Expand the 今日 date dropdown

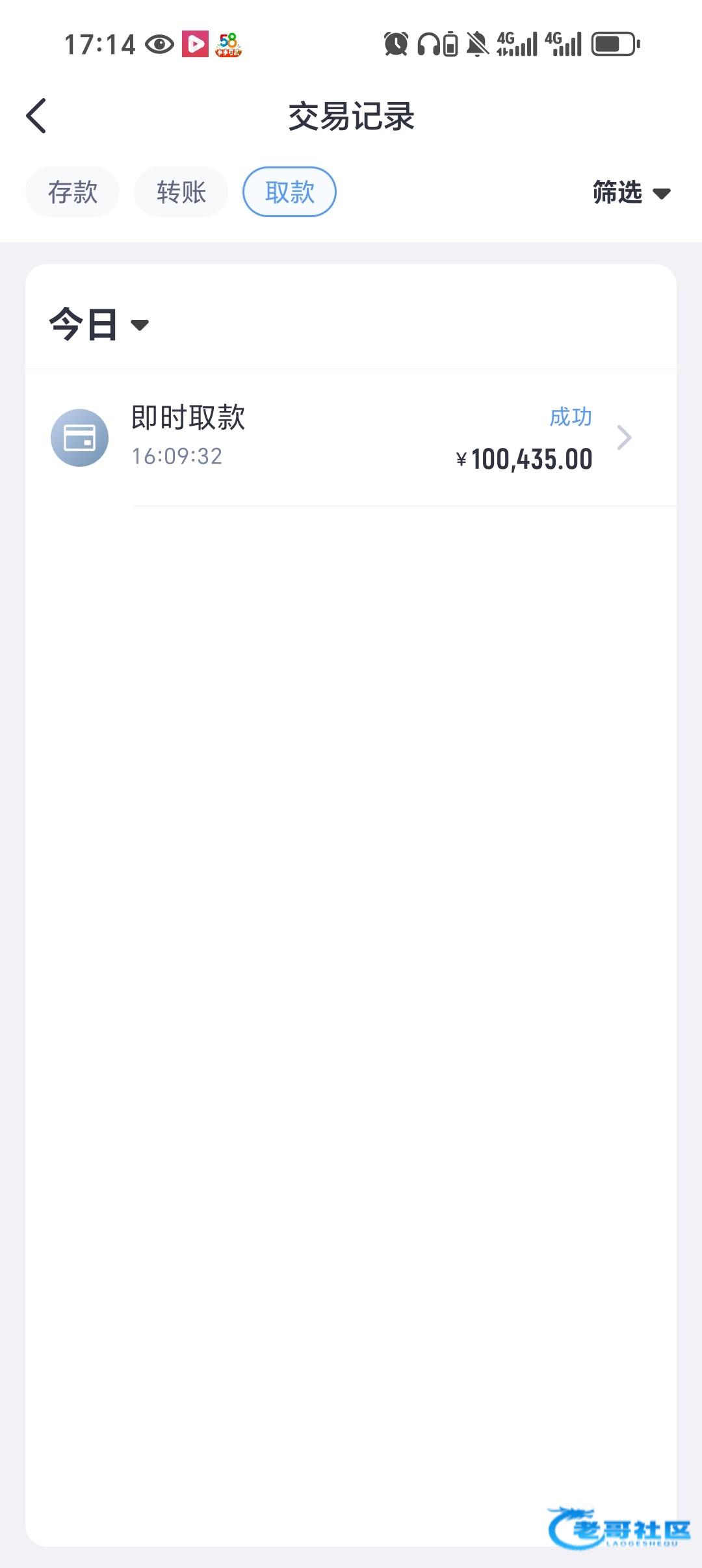click(99, 324)
